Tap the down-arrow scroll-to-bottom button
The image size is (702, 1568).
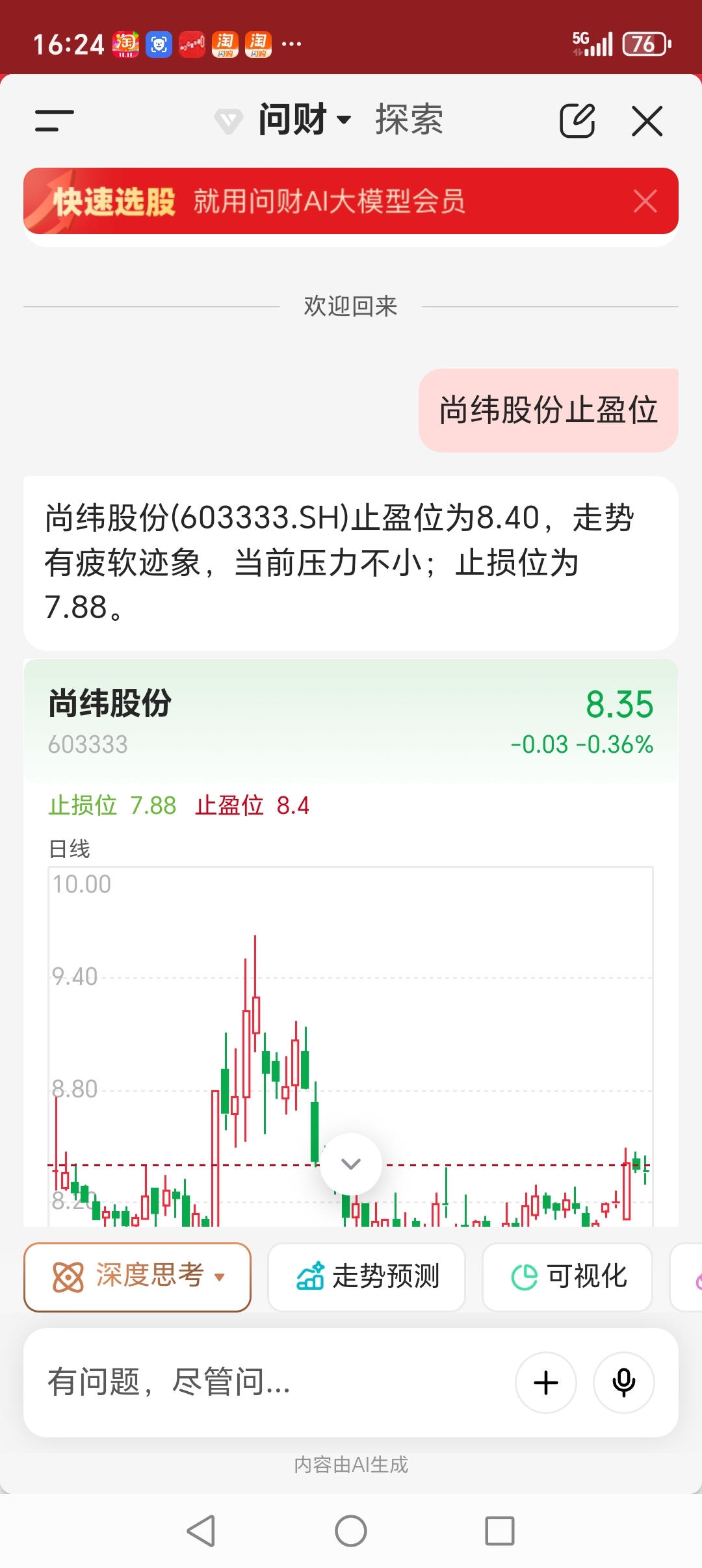pyautogui.click(x=351, y=1164)
